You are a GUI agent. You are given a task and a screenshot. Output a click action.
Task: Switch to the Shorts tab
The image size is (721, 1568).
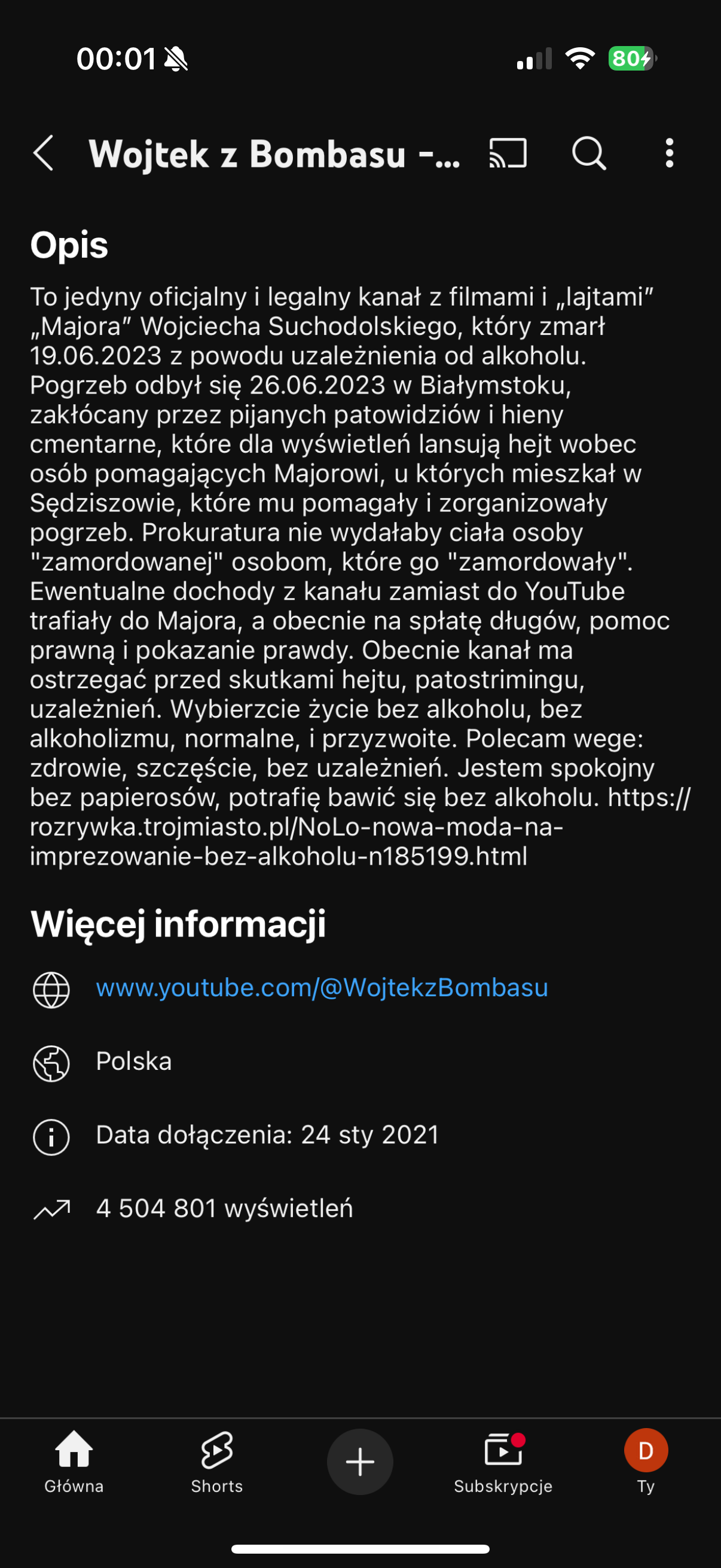tap(216, 1461)
